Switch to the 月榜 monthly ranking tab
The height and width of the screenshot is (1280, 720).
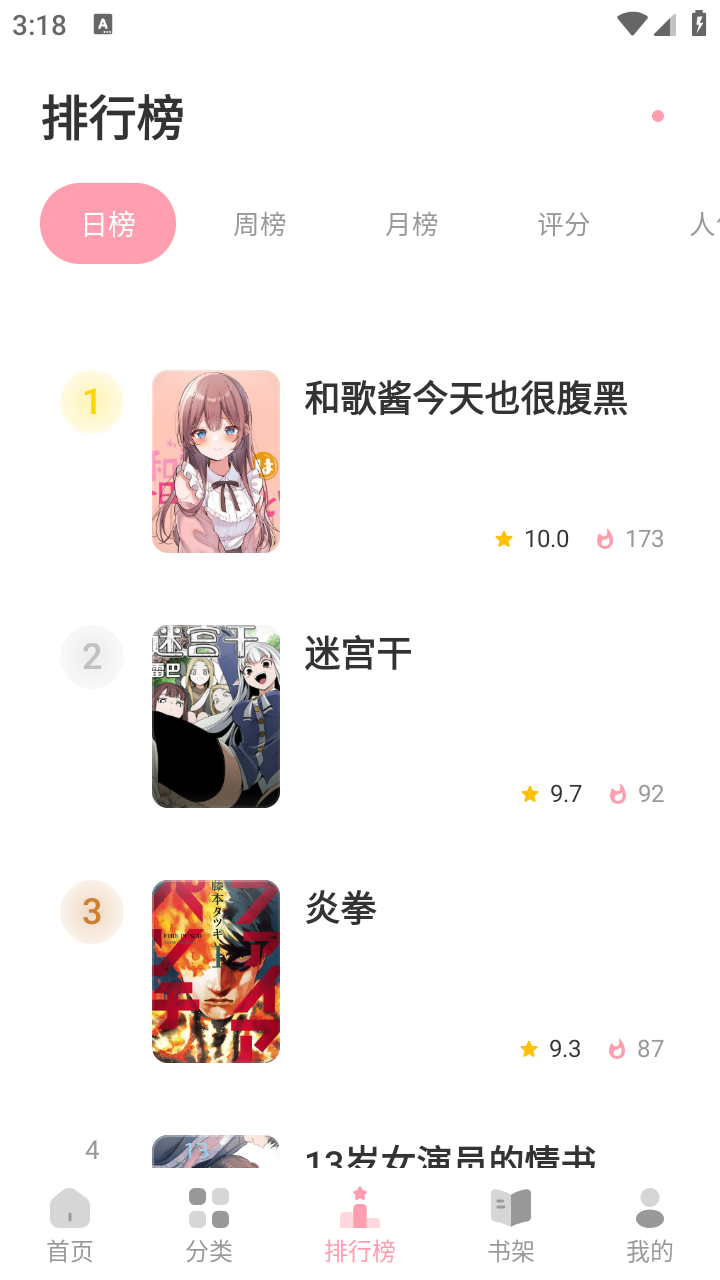[411, 224]
